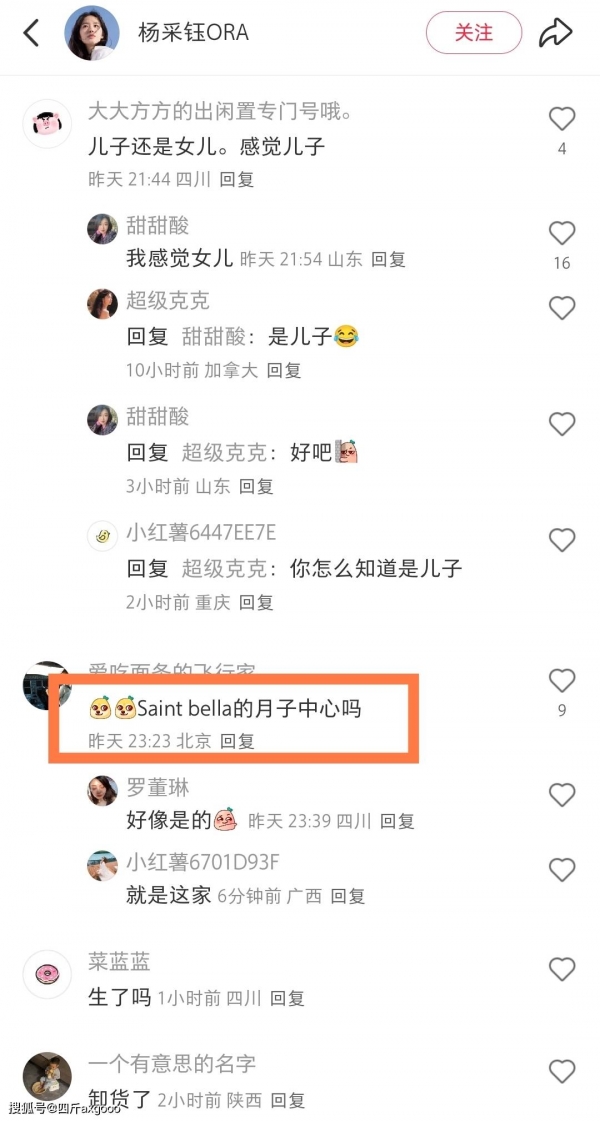Go back using the top-left arrow
600x1121 pixels.
[x=31, y=32]
